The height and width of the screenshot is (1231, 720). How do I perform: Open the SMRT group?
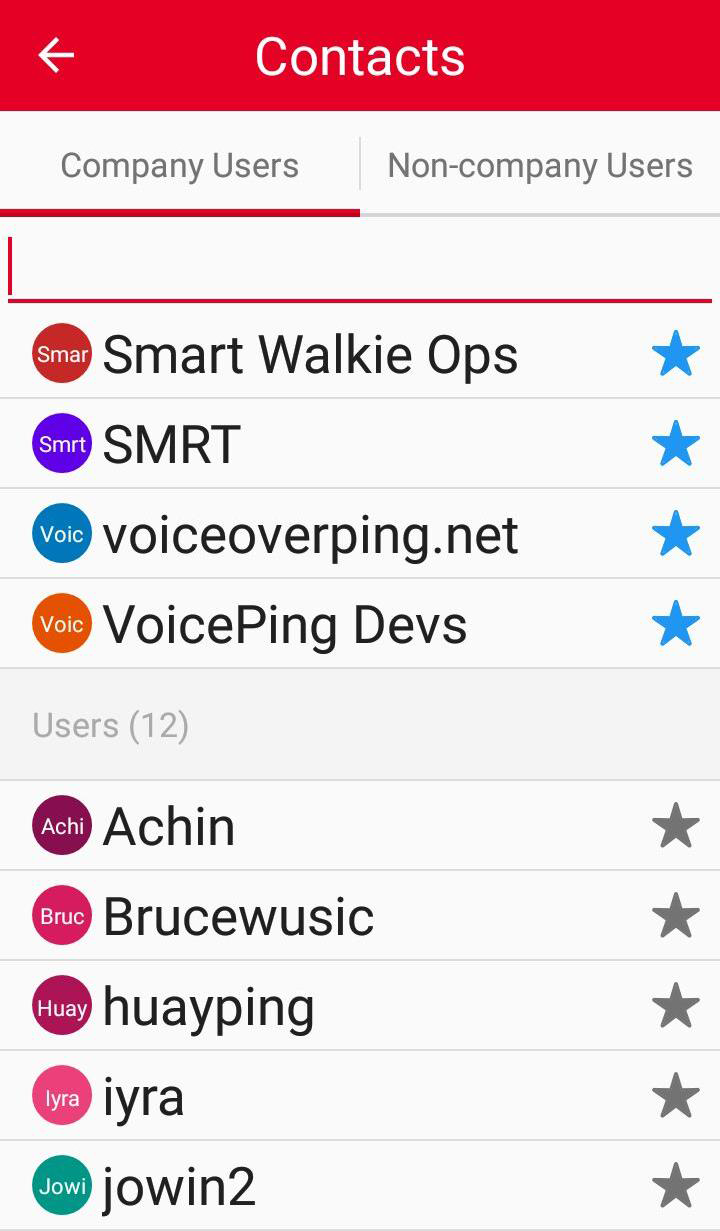tap(172, 444)
